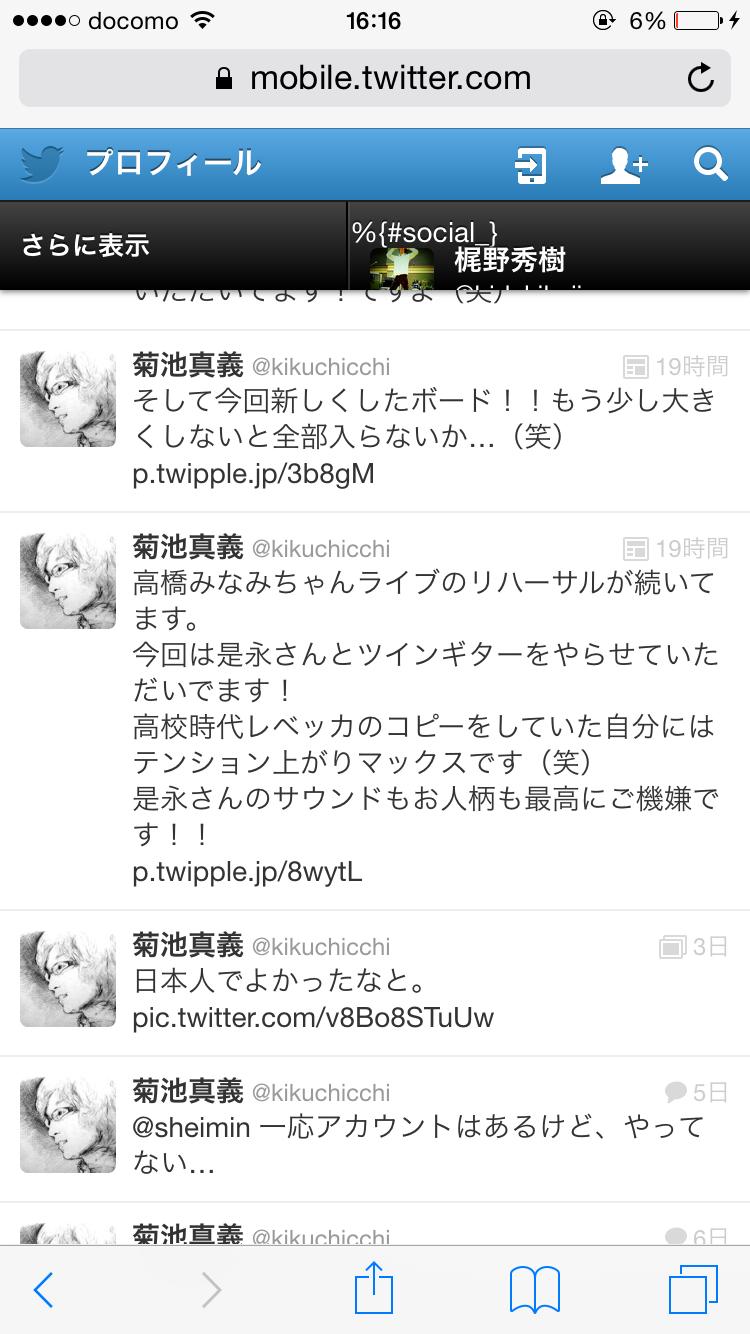The height and width of the screenshot is (1334, 750).
Task: Open 梶野秀樹's suggested profile
Action: pyautogui.click(x=508, y=261)
